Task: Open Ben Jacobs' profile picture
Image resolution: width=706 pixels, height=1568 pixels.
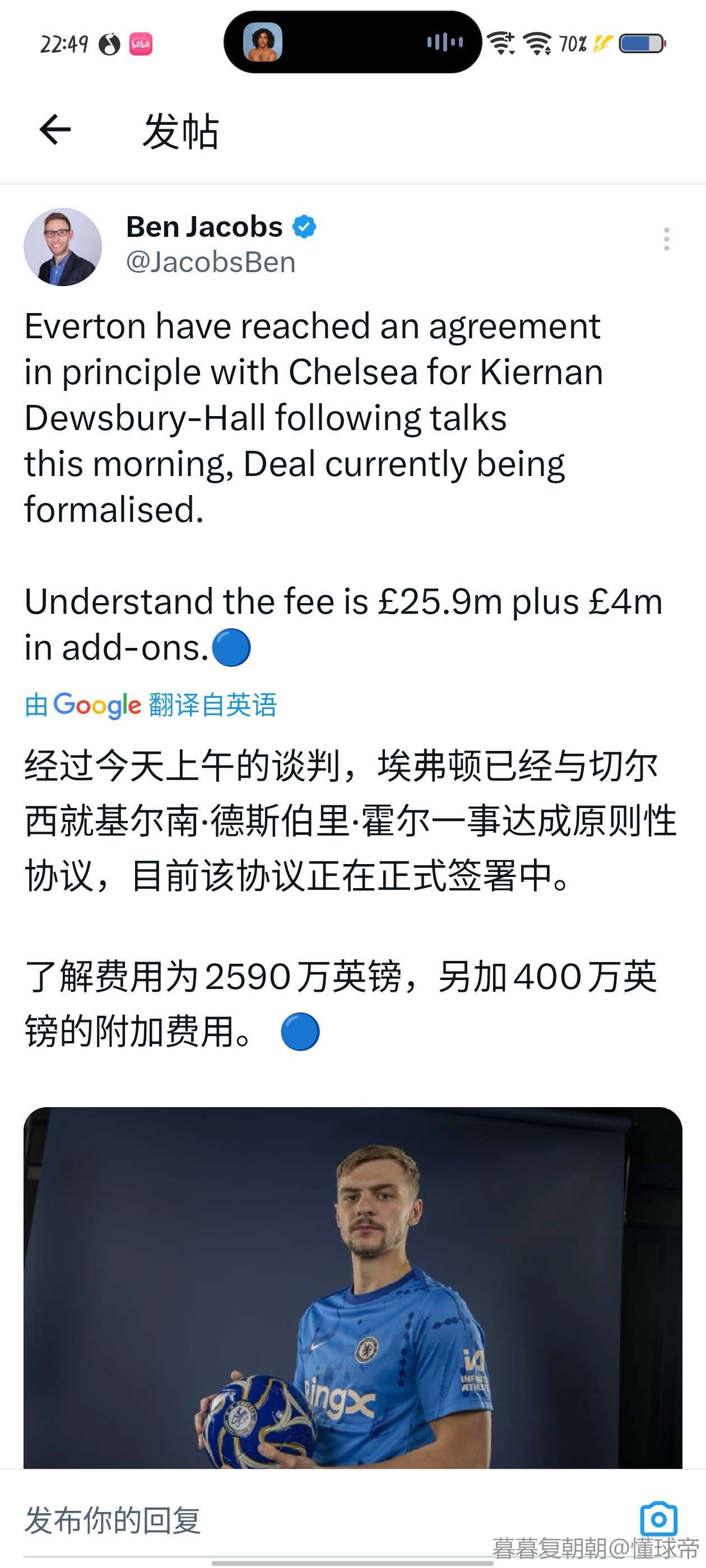Action: point(63,247)
